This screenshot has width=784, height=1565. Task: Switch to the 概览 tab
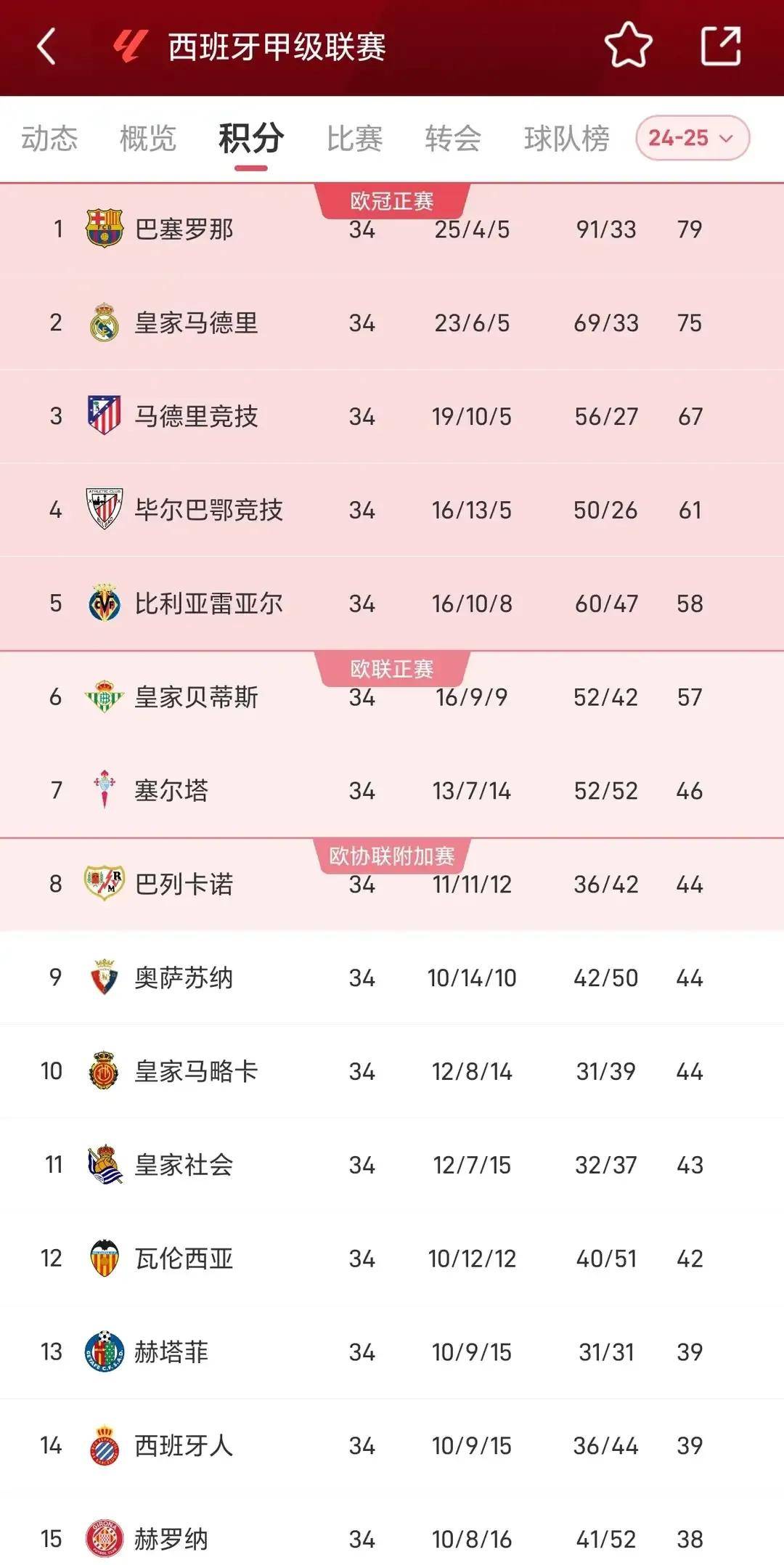[148, 138]
